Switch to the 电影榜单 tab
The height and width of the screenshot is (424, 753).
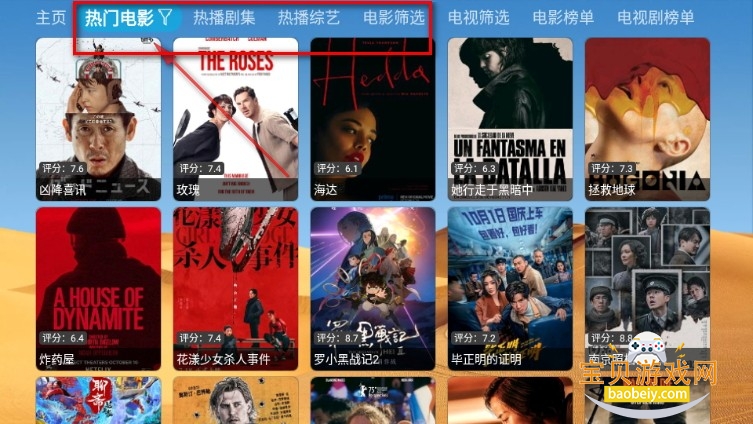click(563, 18)
